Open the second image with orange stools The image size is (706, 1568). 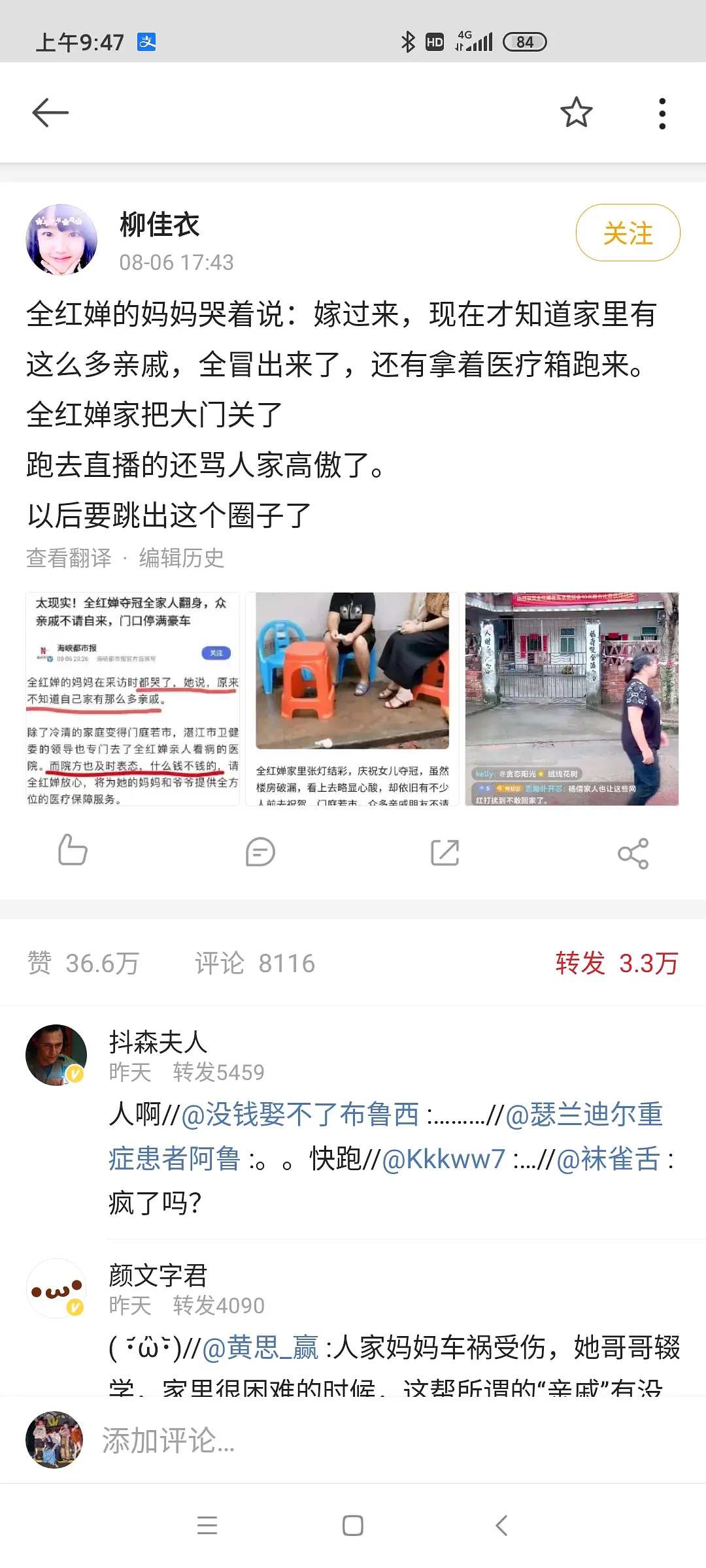click(x=352, y=698)
